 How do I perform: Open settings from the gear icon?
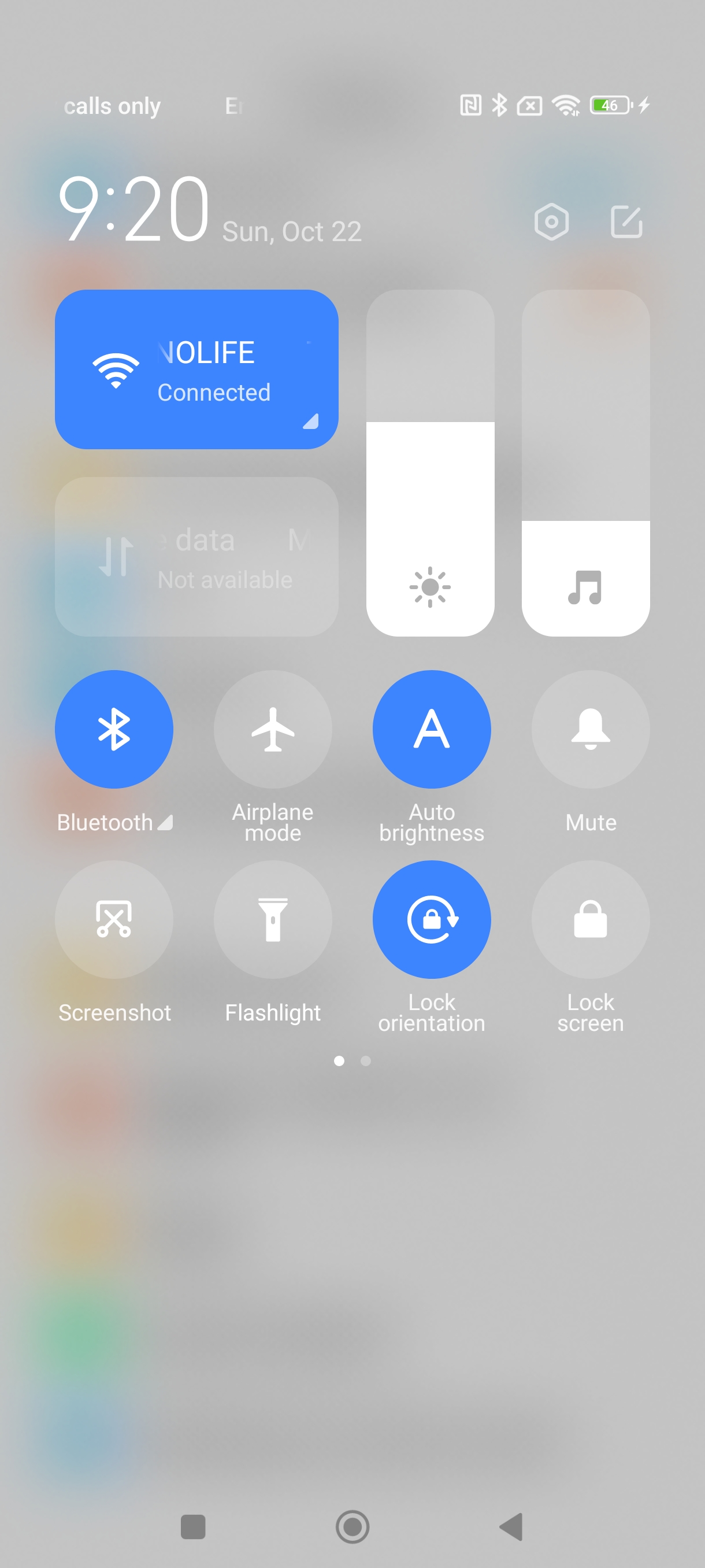click(x=551, y=221)
